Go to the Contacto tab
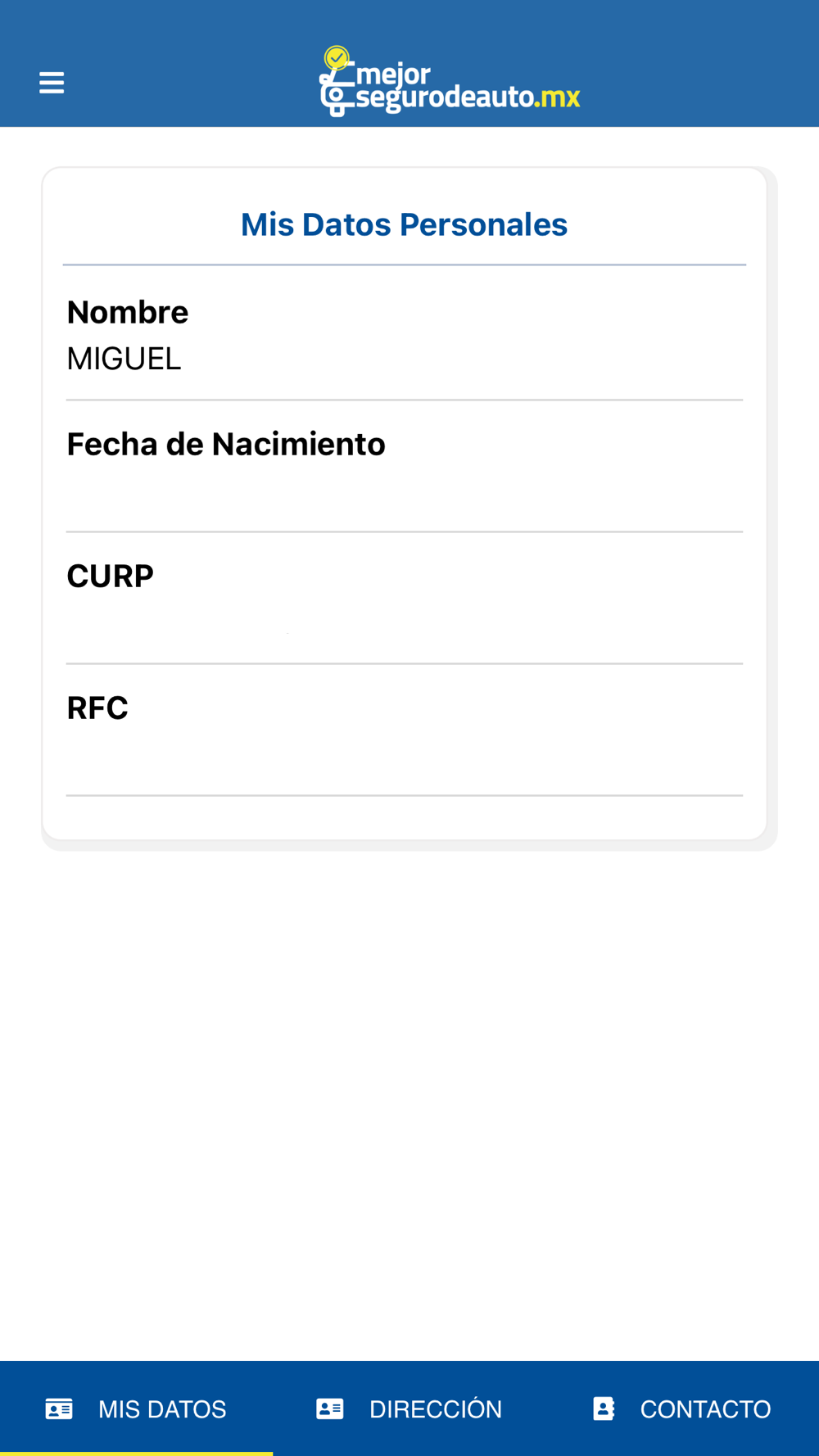 (682, 1409)
